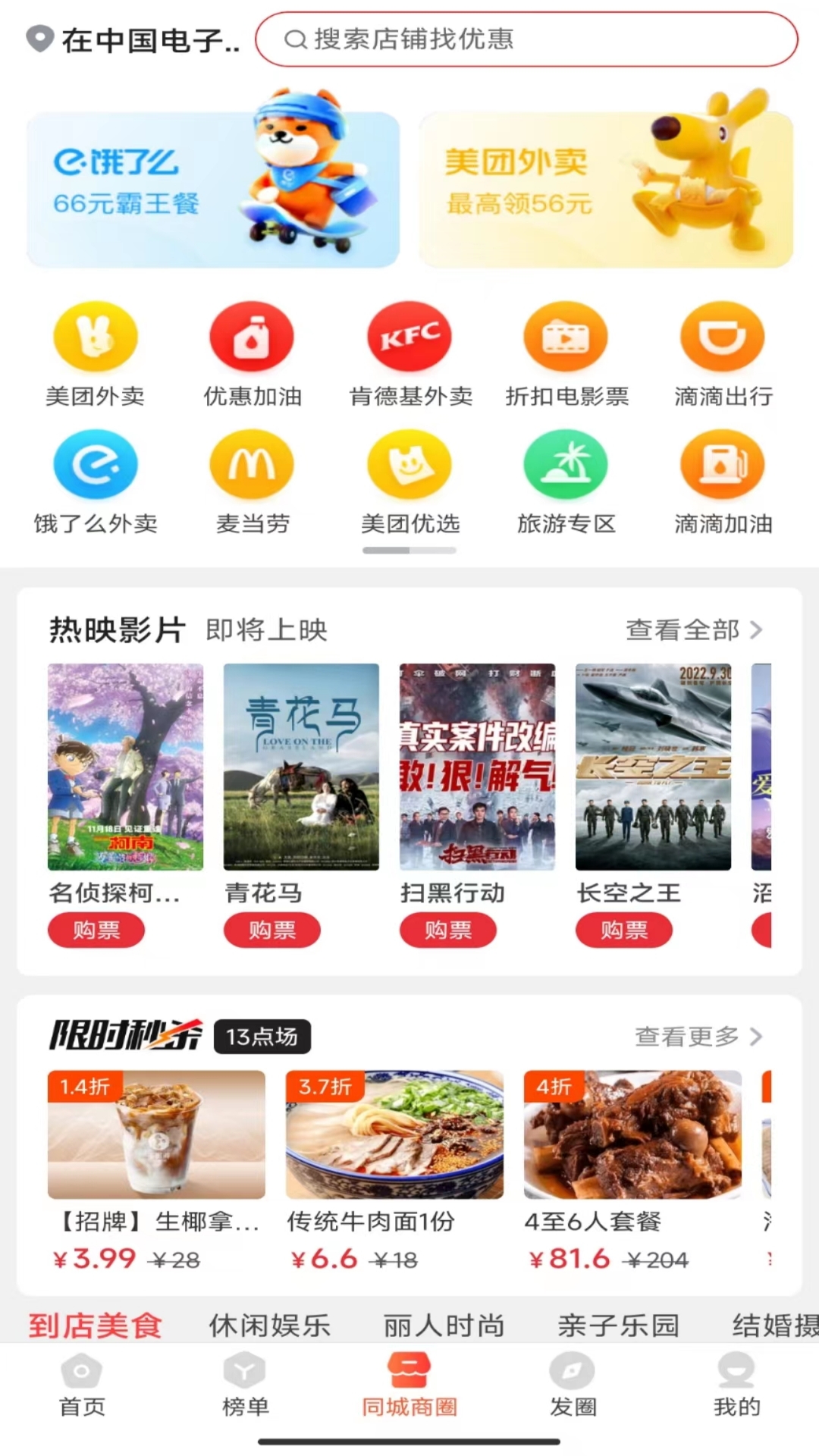The image size is (819, 1456).
Task: Open the 我的 profile tab
Action: click(736, 1385)
